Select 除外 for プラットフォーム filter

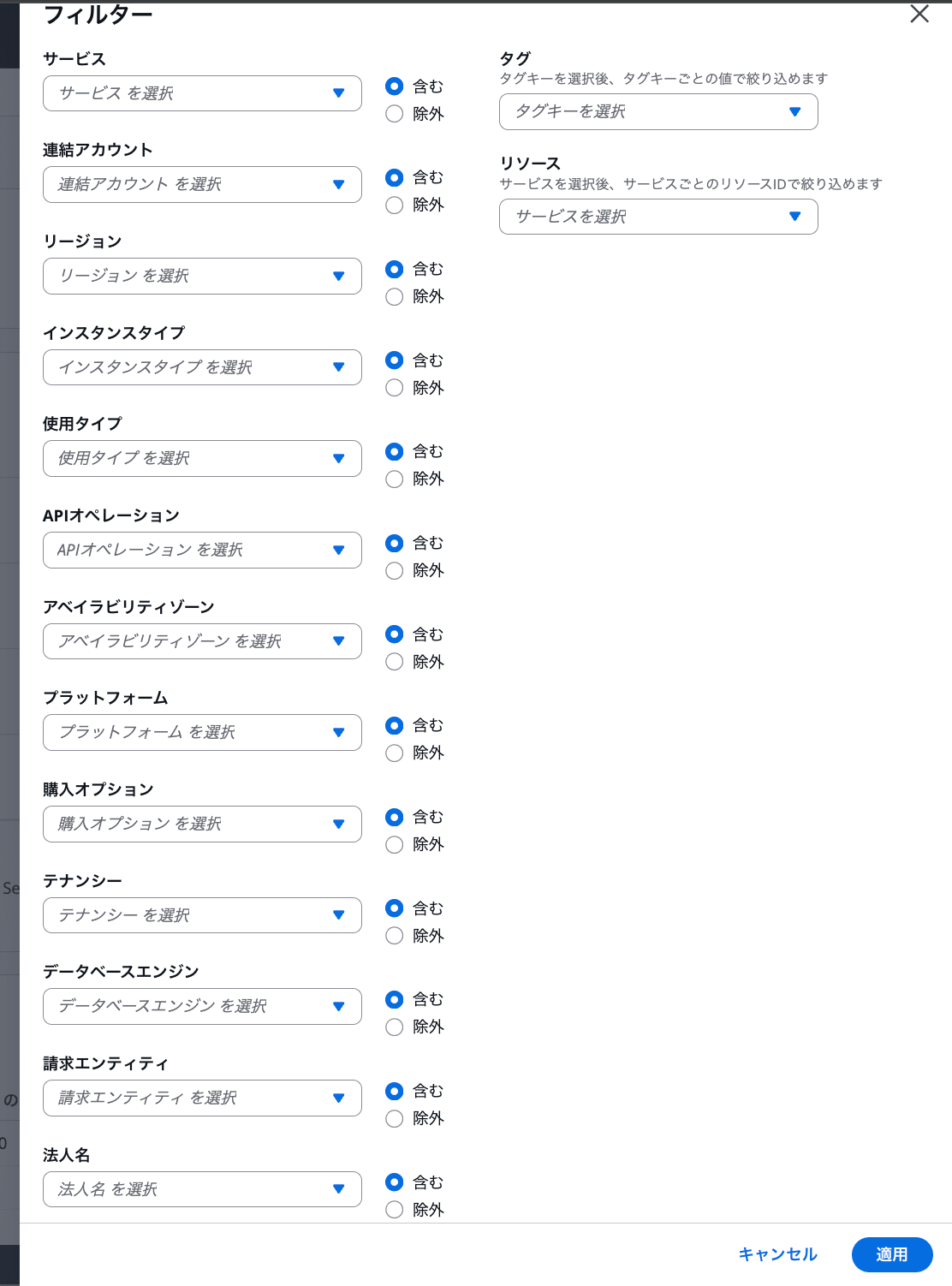pyautogui.click(x=394, y=753)
